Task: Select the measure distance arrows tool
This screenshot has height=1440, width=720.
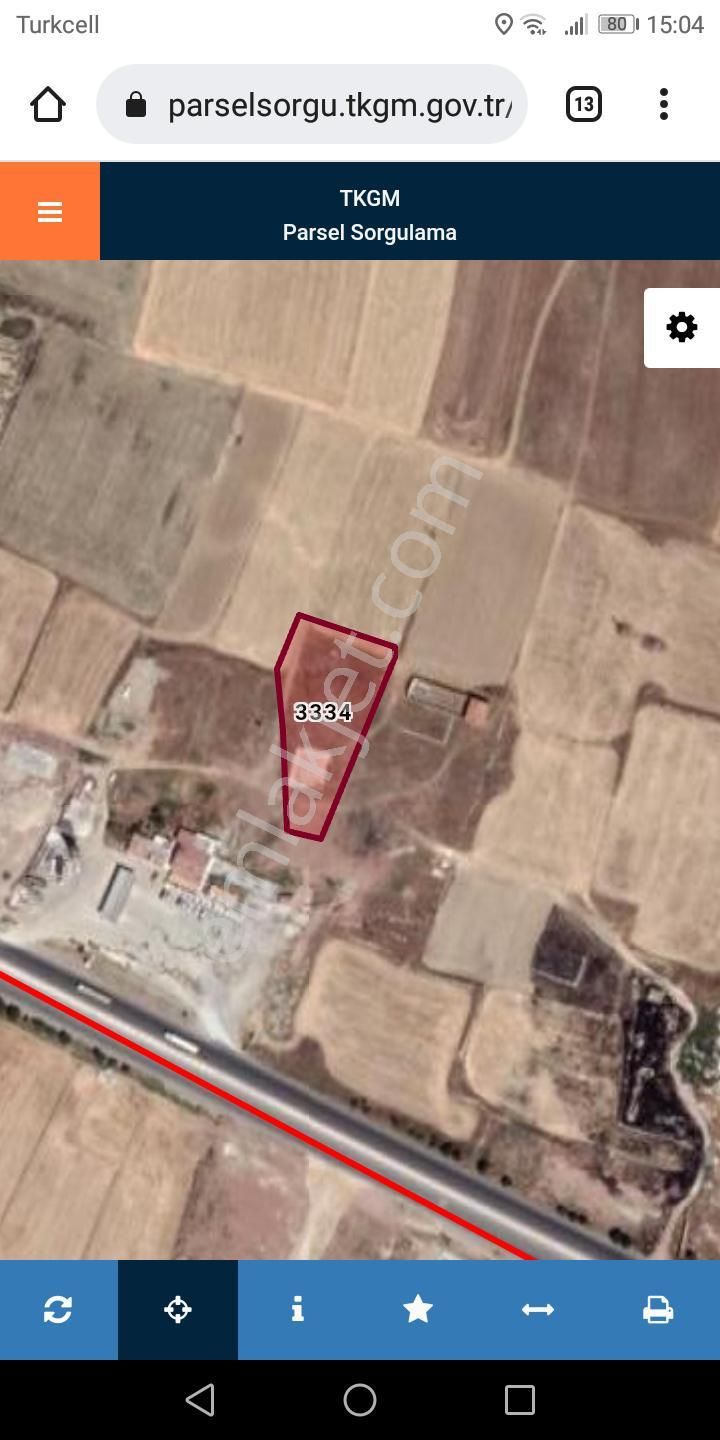Action: 538,1308
